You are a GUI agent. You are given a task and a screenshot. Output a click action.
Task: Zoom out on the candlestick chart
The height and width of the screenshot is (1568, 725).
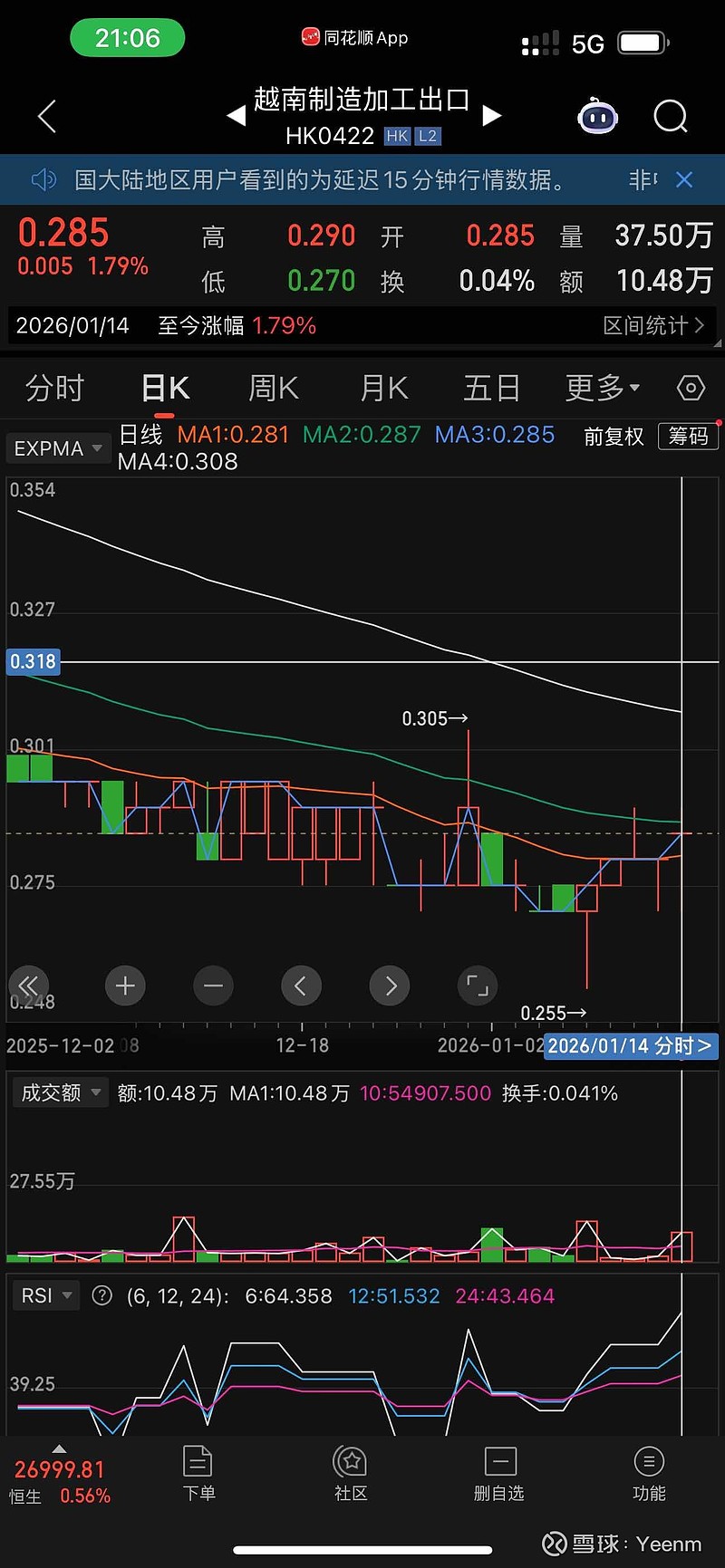click(x=213, y=986)
